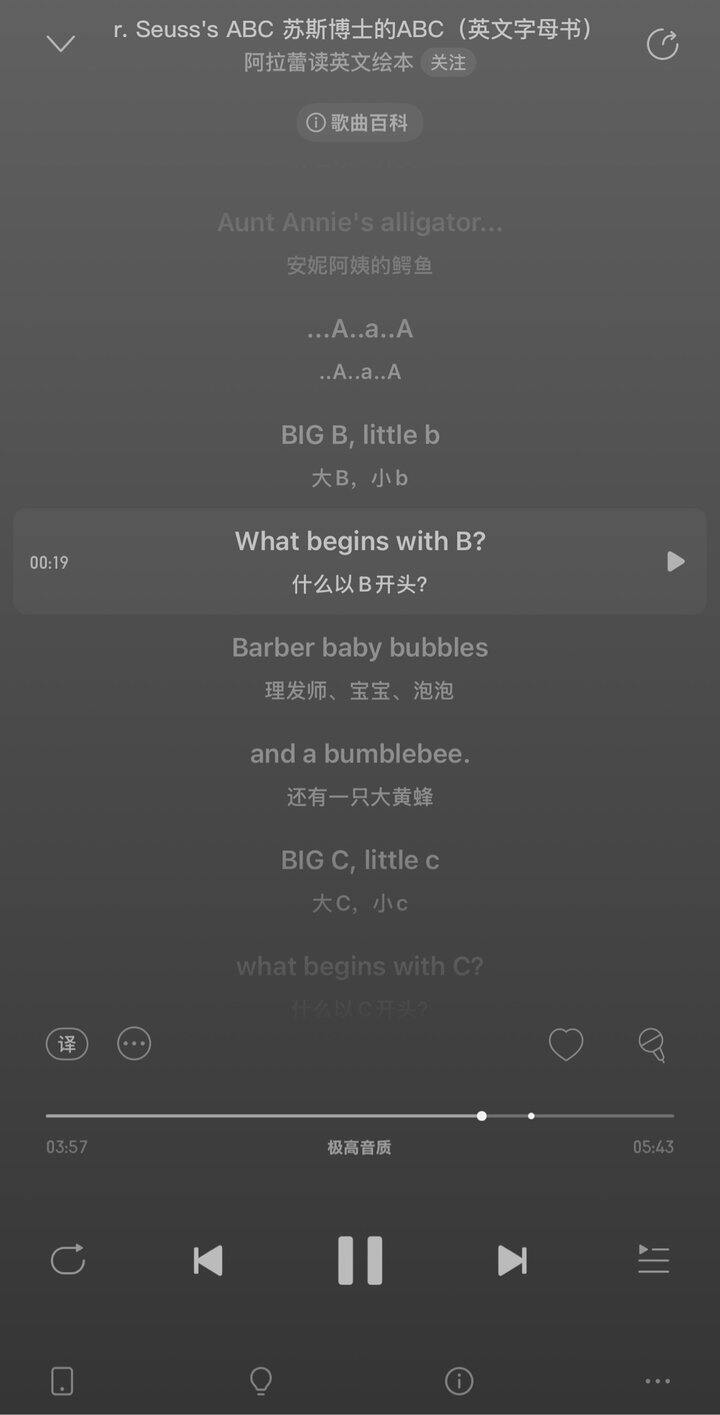The image size is (720, 1415).
Task: Skip to the next track
Action: point(512,1260)
